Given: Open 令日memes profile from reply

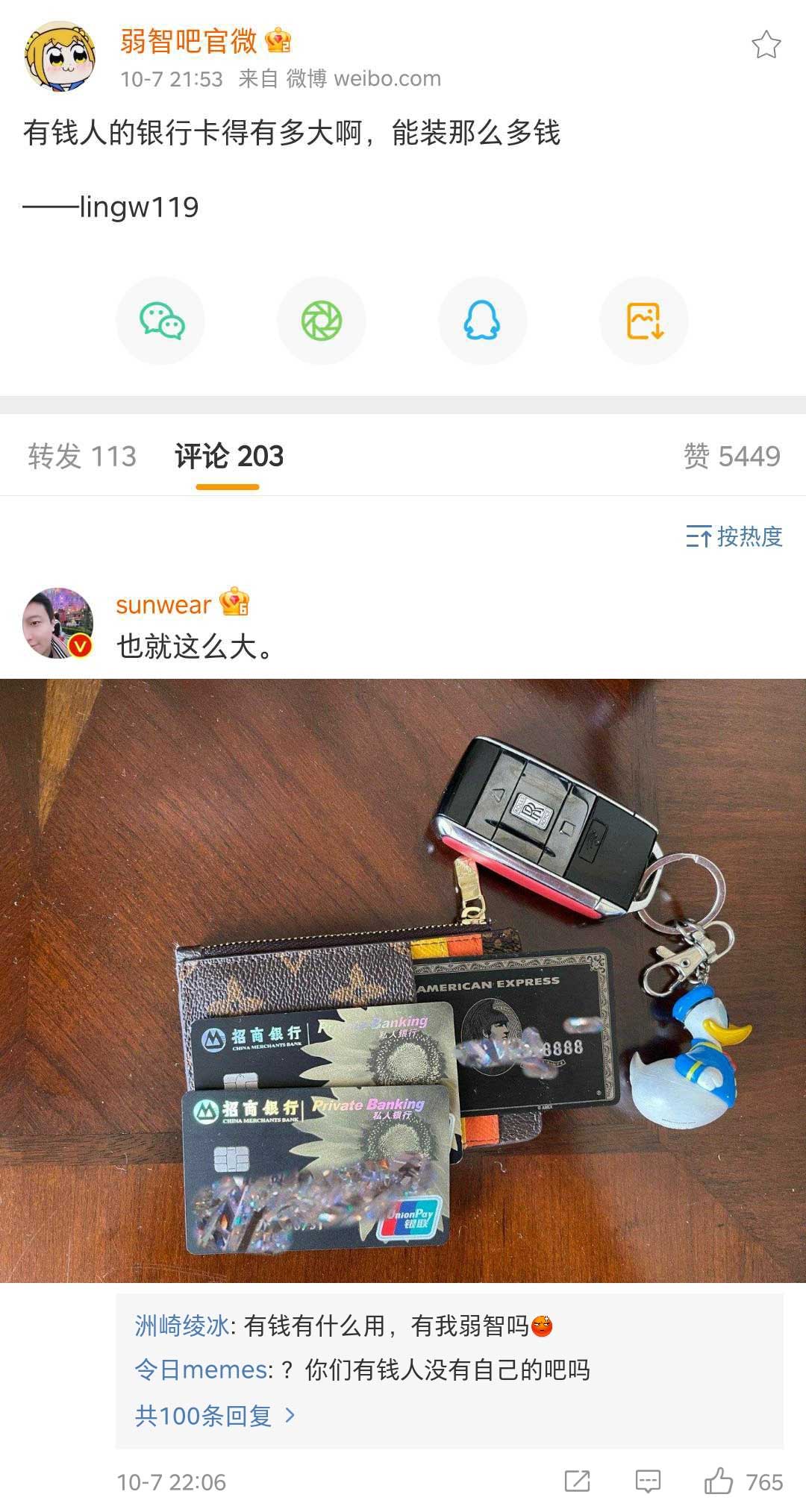Looking at the screenshot, I should pyautogui.click(x=201, y=1370).
